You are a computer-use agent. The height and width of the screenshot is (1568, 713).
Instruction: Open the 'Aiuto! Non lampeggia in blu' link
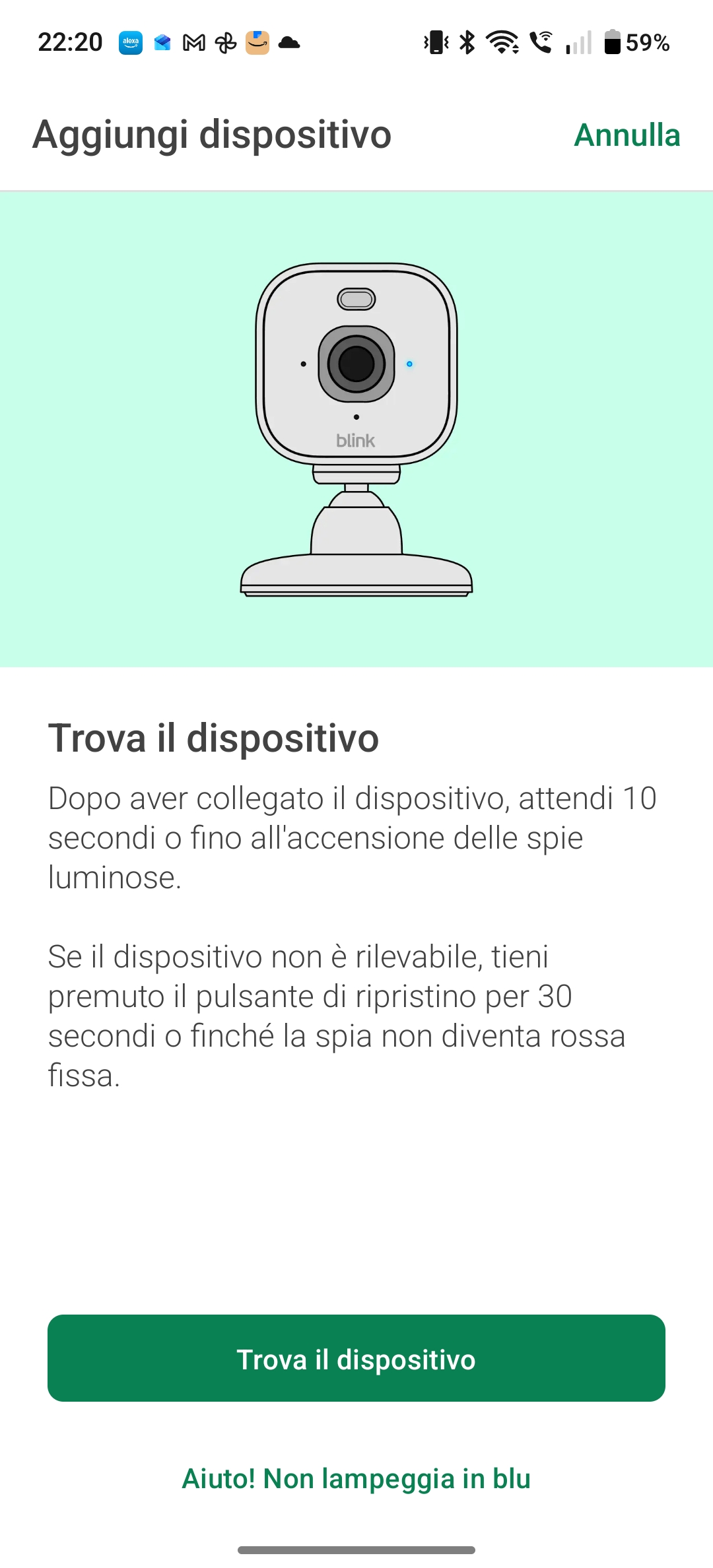coord(356,1479)
